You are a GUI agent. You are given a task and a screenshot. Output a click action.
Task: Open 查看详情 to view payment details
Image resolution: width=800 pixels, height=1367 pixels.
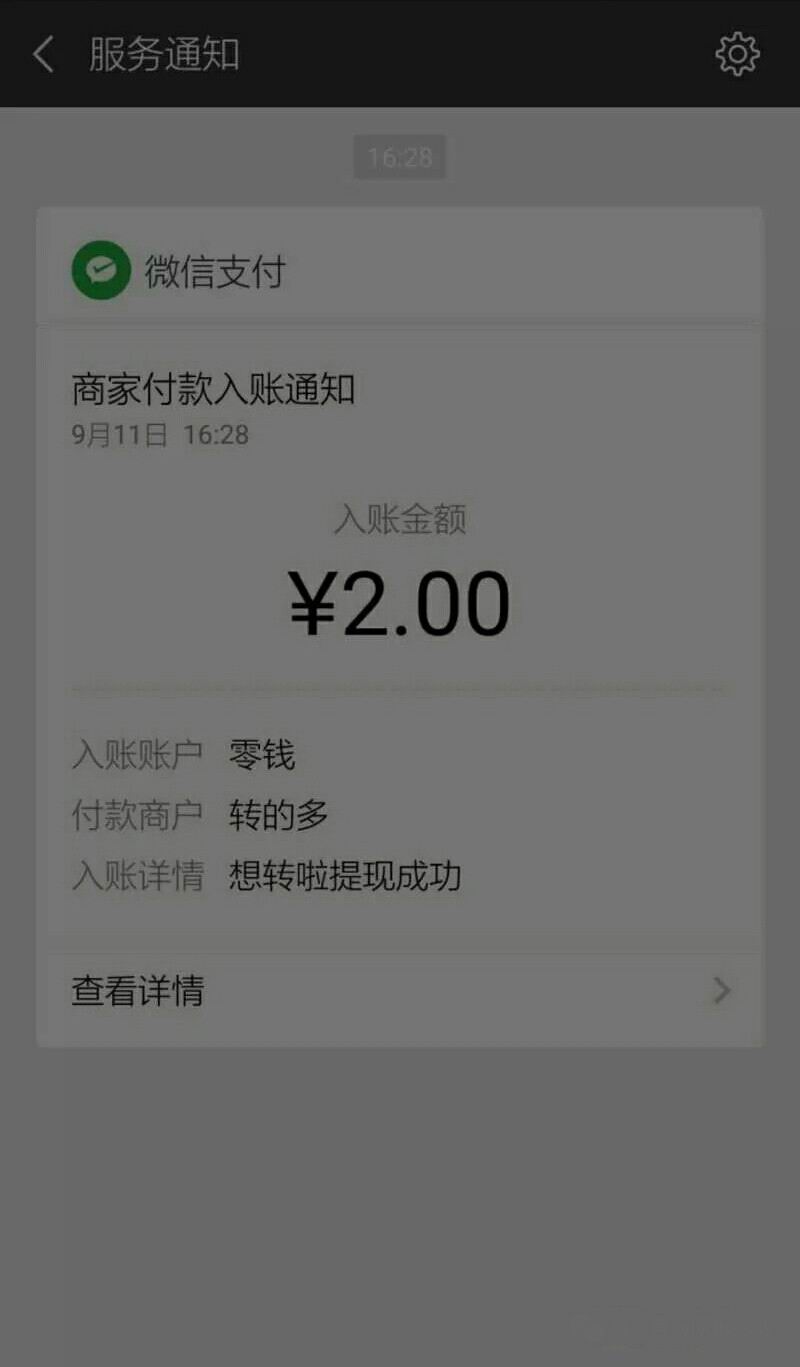coord(137,991)
